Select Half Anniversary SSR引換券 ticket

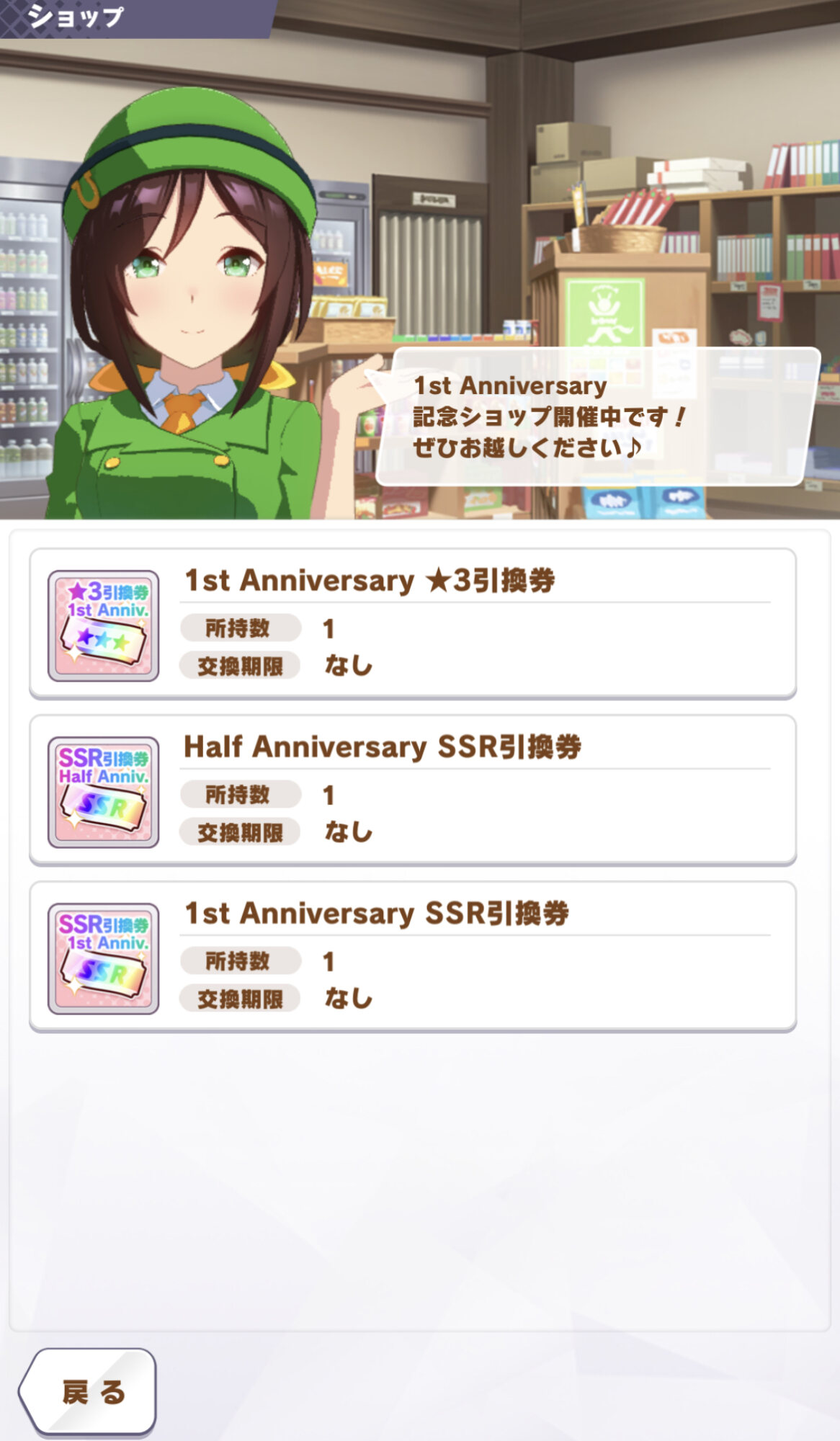[412, 790]
